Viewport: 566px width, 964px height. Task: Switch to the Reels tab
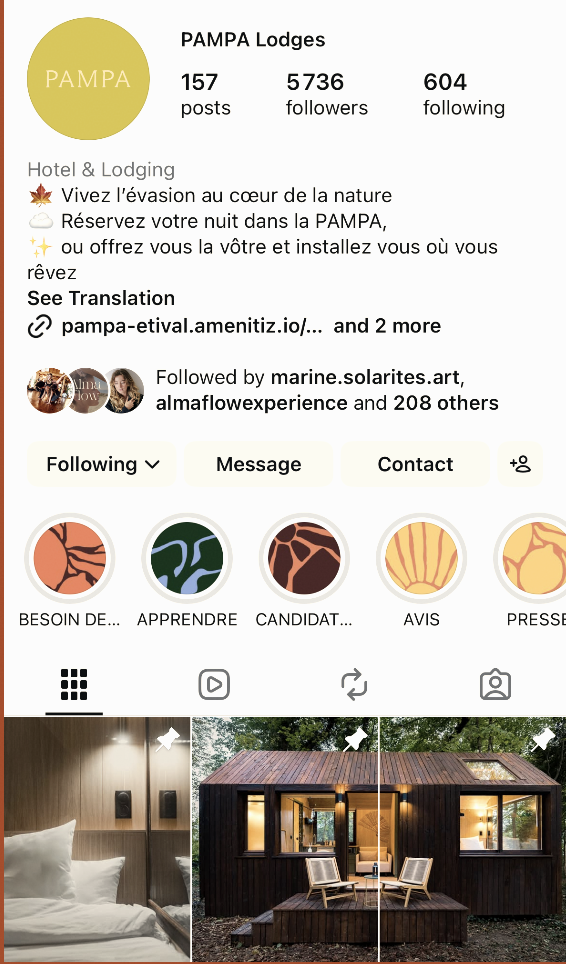tap(214, 684)
